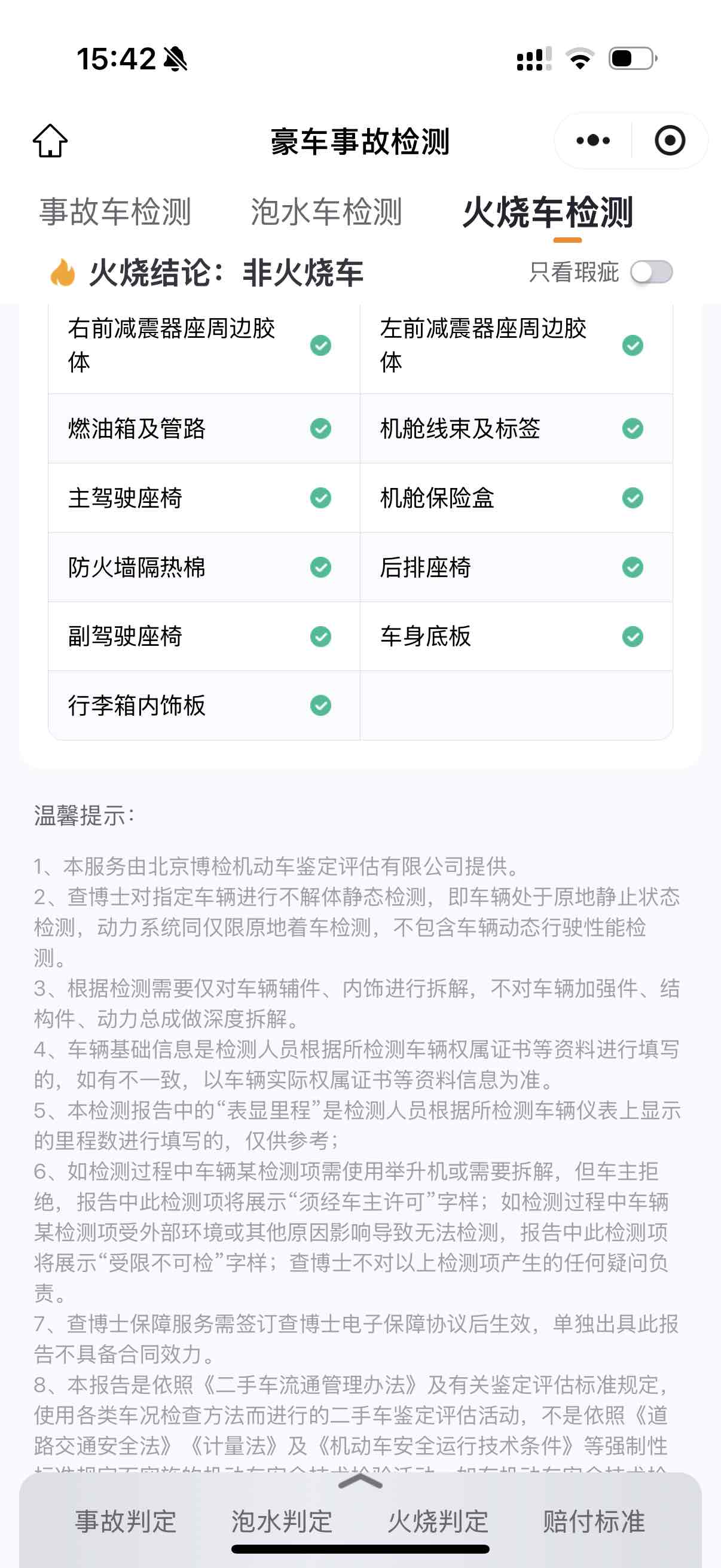Open the 火烧判定 section

438,1521
